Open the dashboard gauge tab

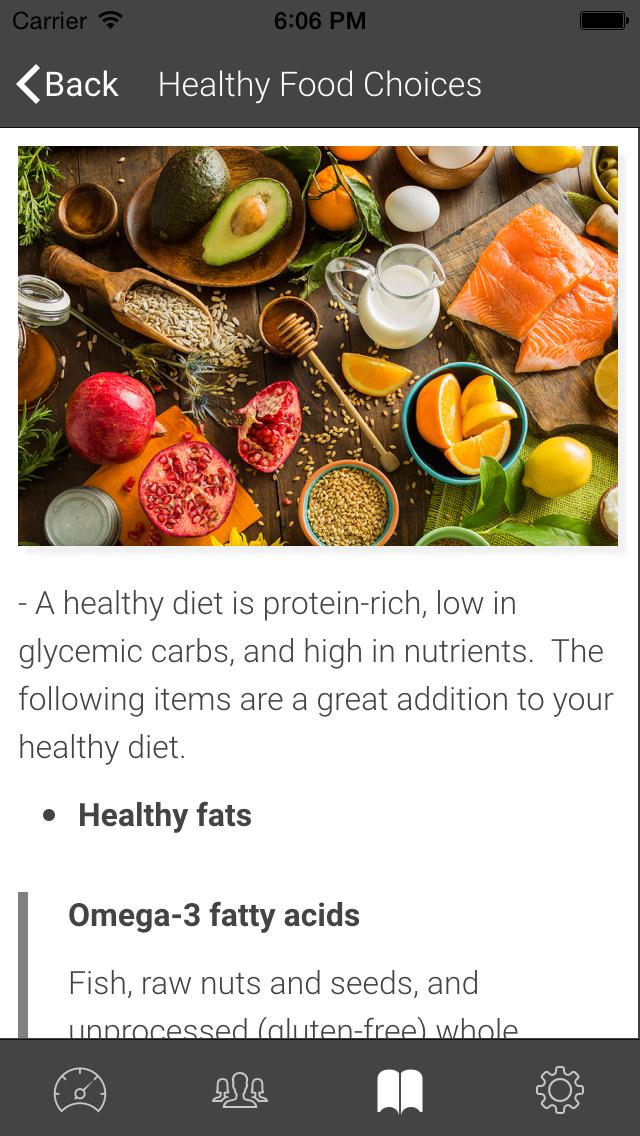coord(80,1090)
